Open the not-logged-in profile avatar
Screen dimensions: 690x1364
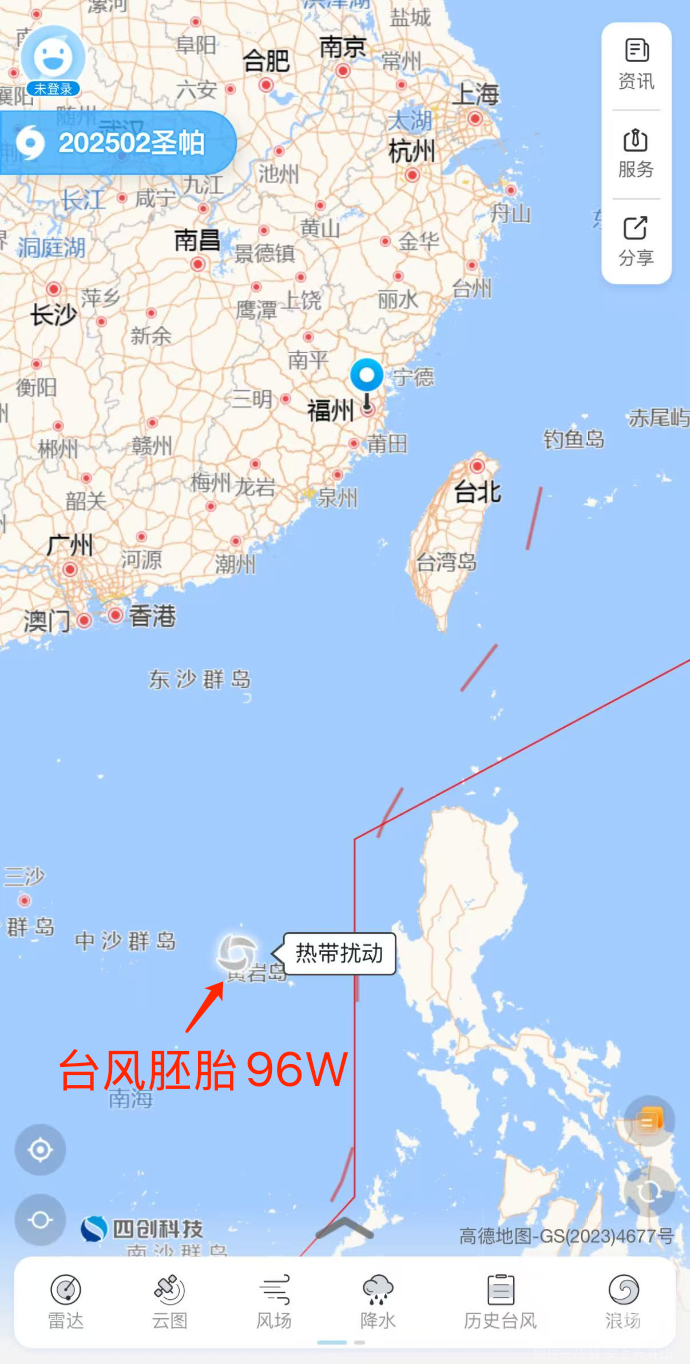pyautogui.click(x=52, y=61)
